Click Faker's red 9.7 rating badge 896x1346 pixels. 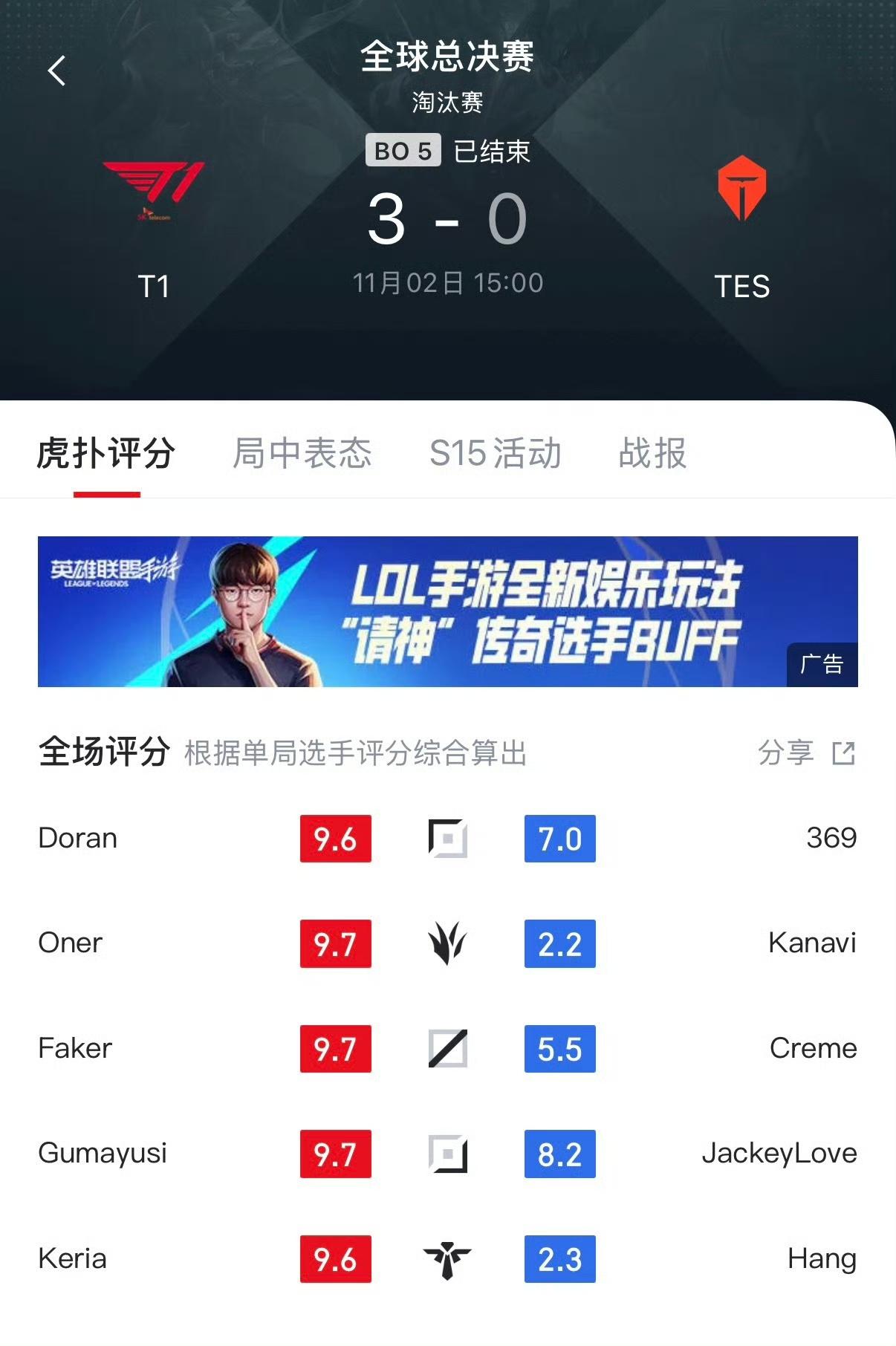pyautogui.click(x=335, y=1050)
